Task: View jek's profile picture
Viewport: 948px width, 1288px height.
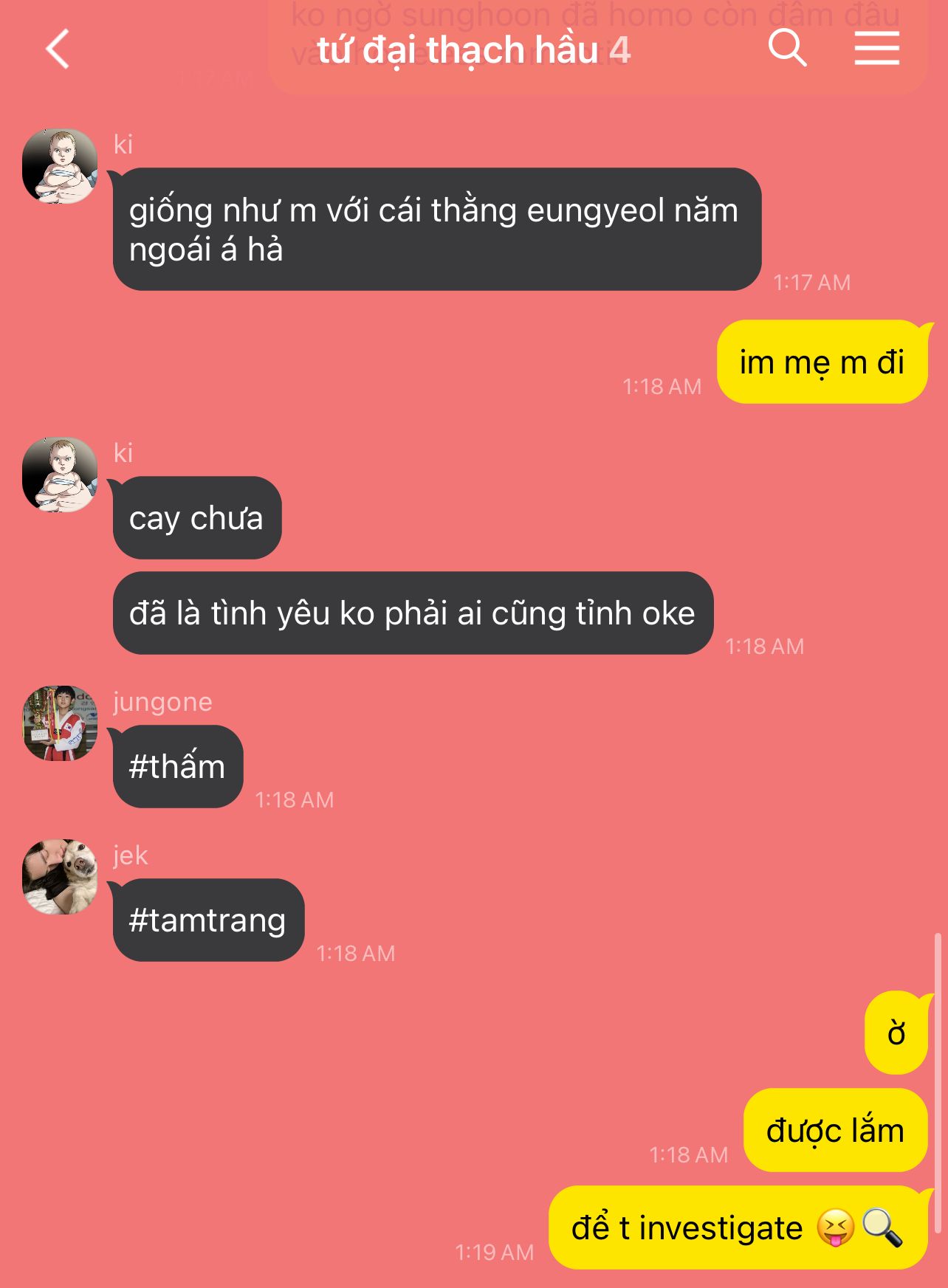Action: [60, 877]
